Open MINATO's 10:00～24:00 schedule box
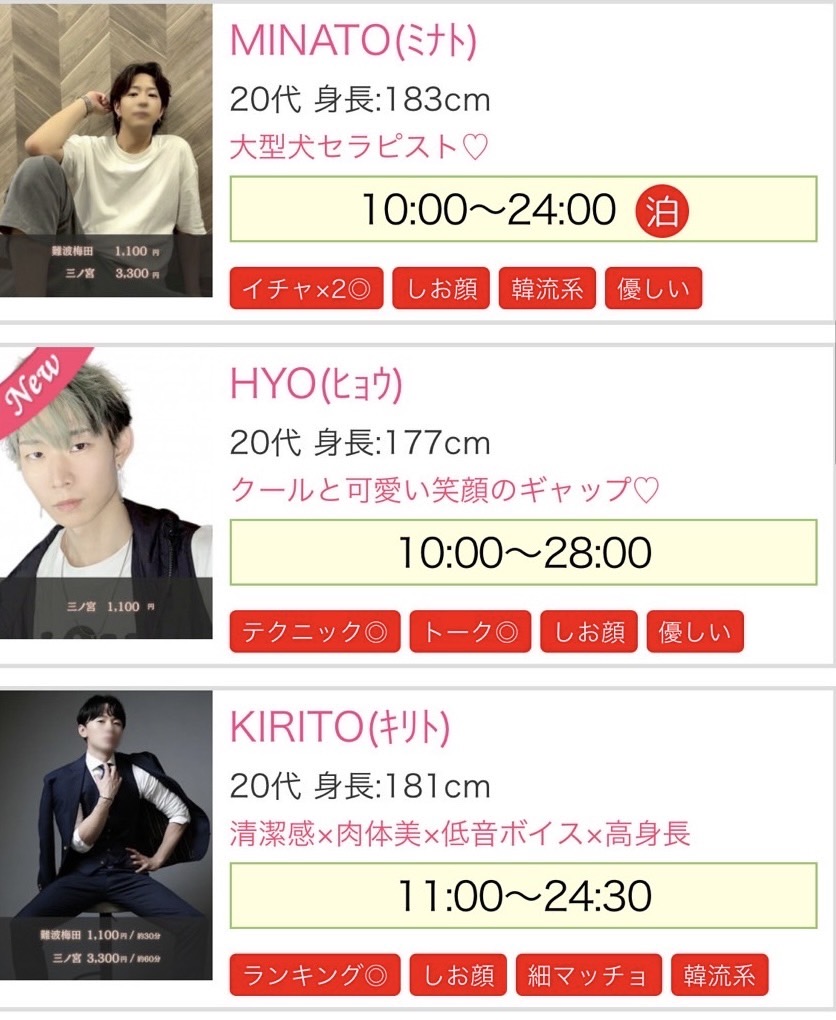This screenshot has height=1020, width=836. (x=523, y=209)
